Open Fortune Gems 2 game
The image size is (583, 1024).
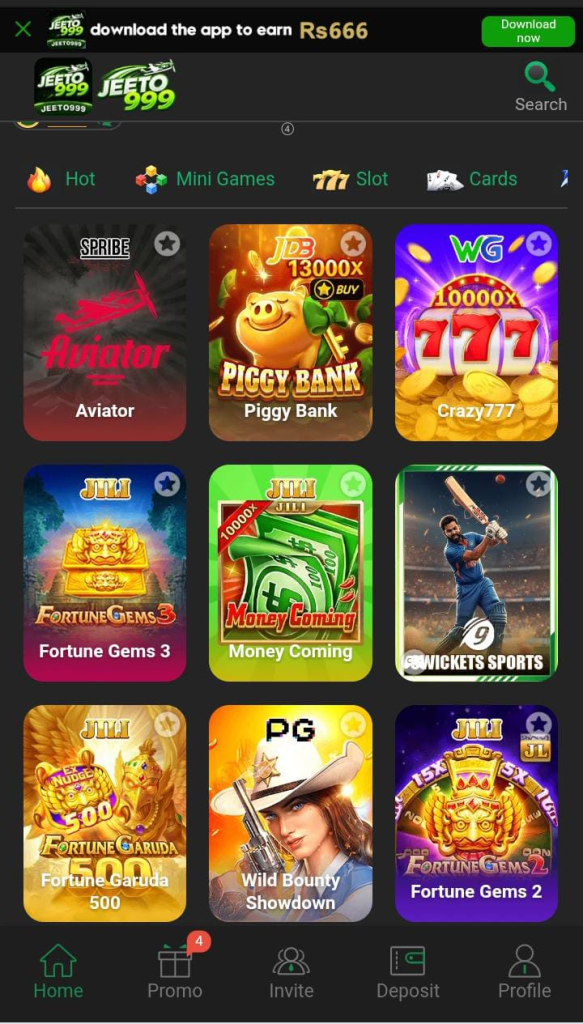[476, 813]
